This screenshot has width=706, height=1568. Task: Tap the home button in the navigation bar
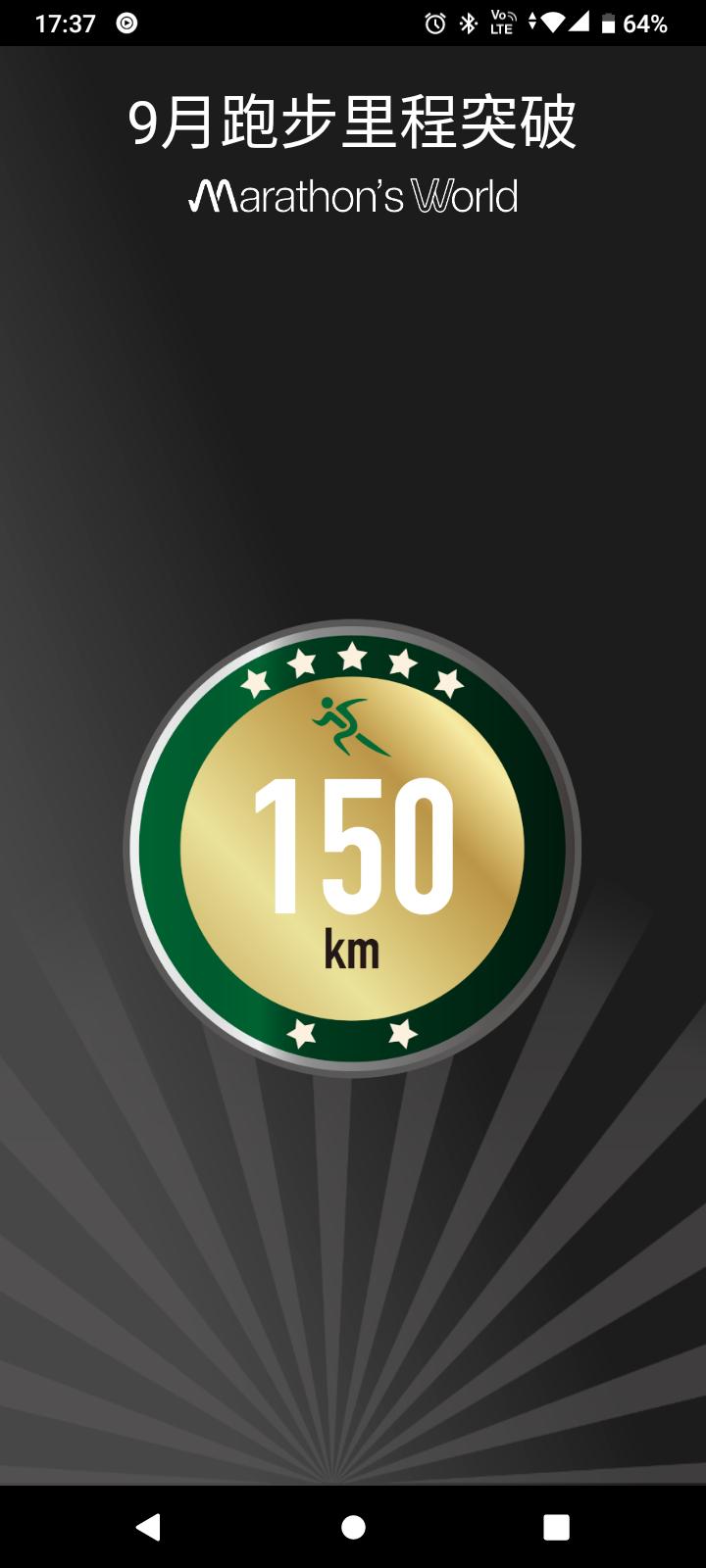(x=353, y=1527)
